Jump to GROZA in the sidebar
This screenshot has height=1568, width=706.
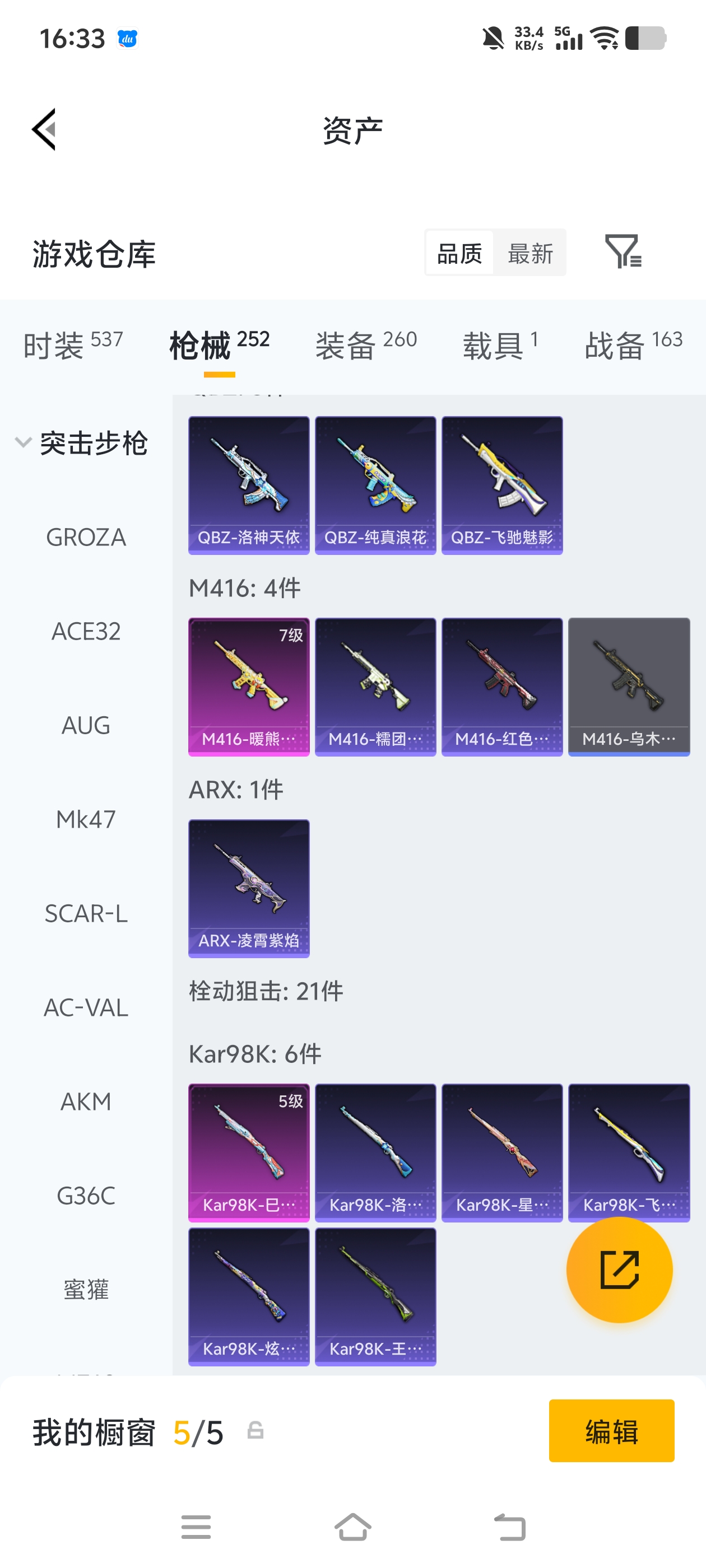86,538
